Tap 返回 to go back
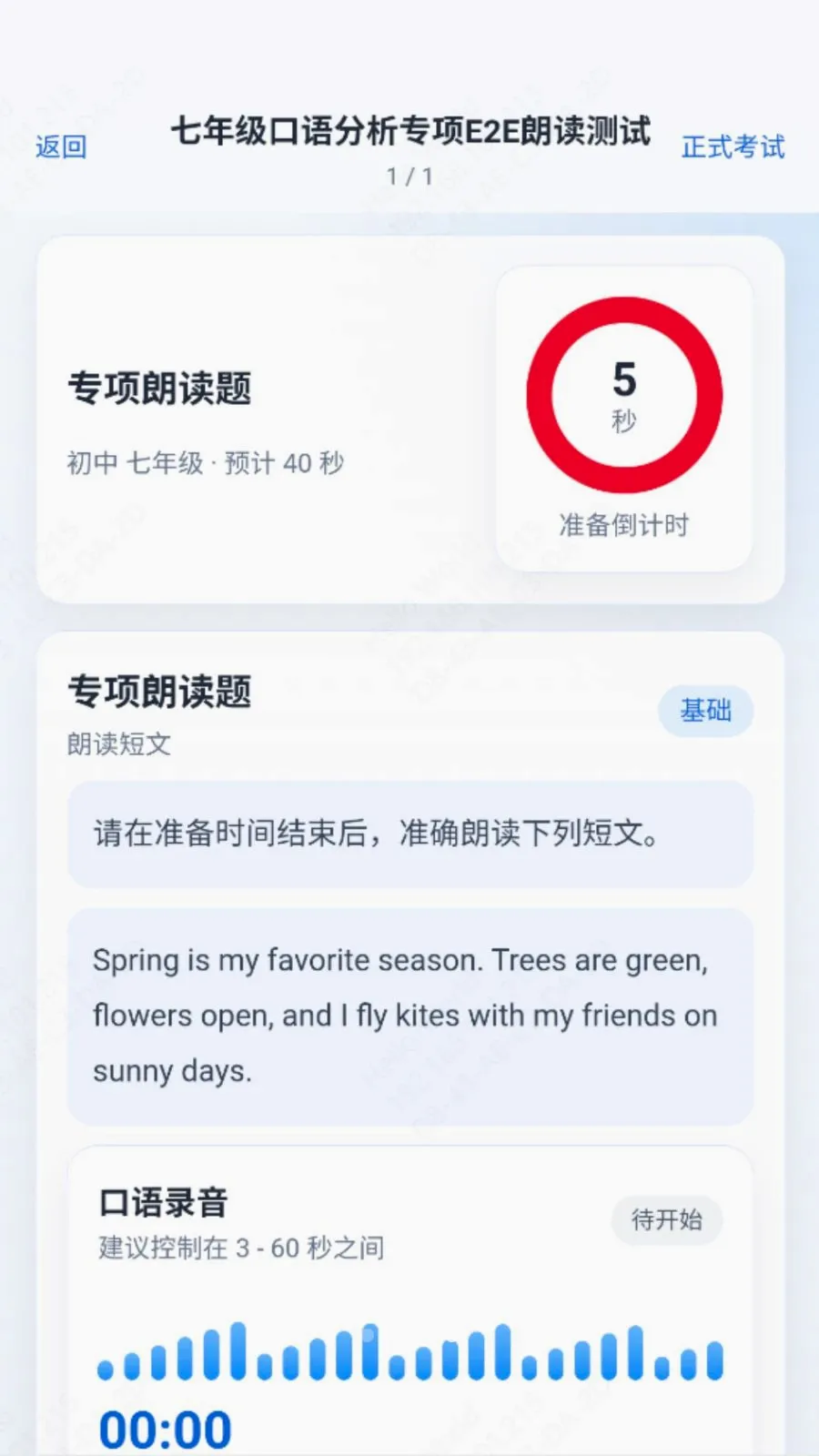 61,147
